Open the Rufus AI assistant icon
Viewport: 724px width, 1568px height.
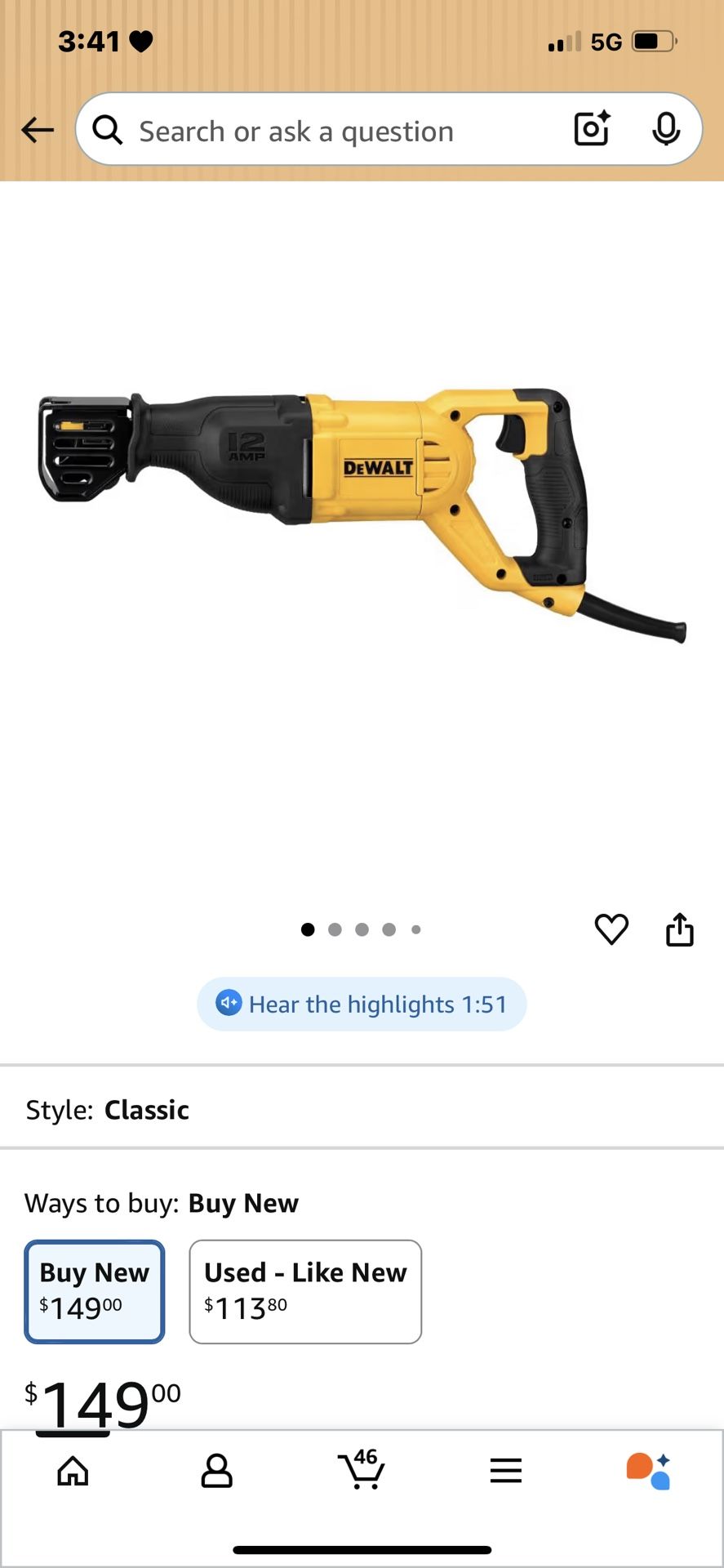(x=649, y=1470)
